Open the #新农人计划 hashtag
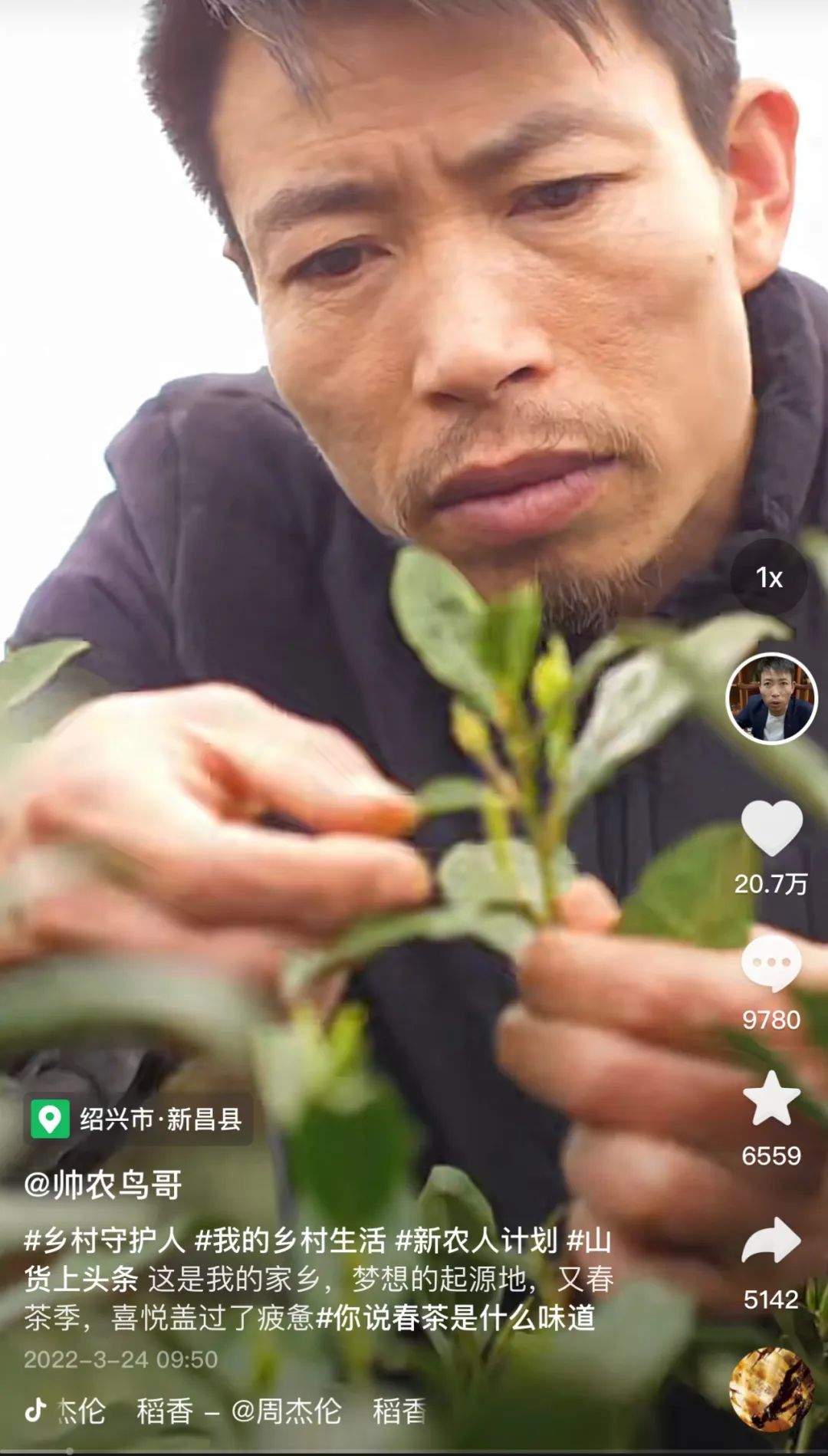This screenshot has width=828, height=1456. point(475,1240)
